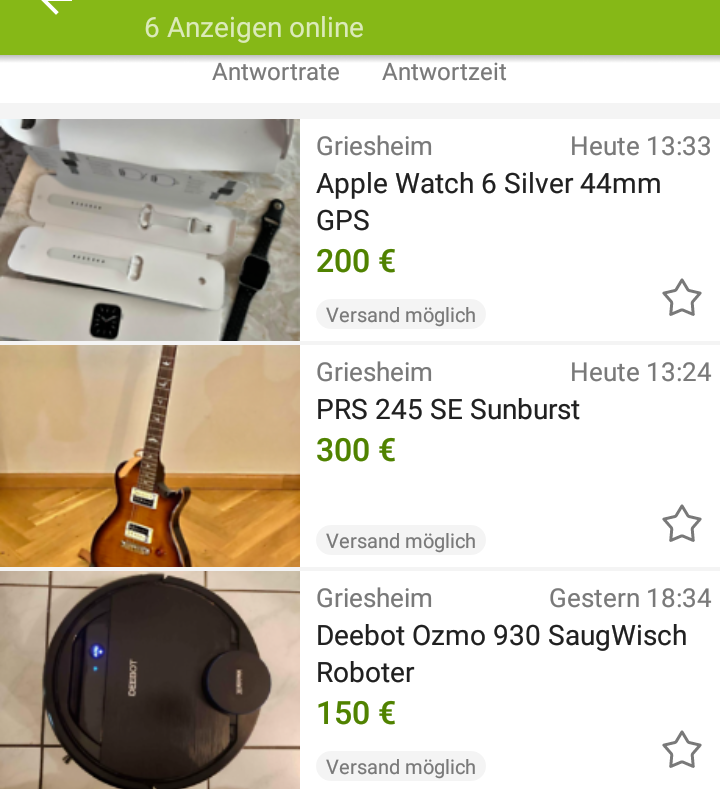Save the Apple Watch ad to favorites
The image size is (720, 789).
click(x=682, y=298)
